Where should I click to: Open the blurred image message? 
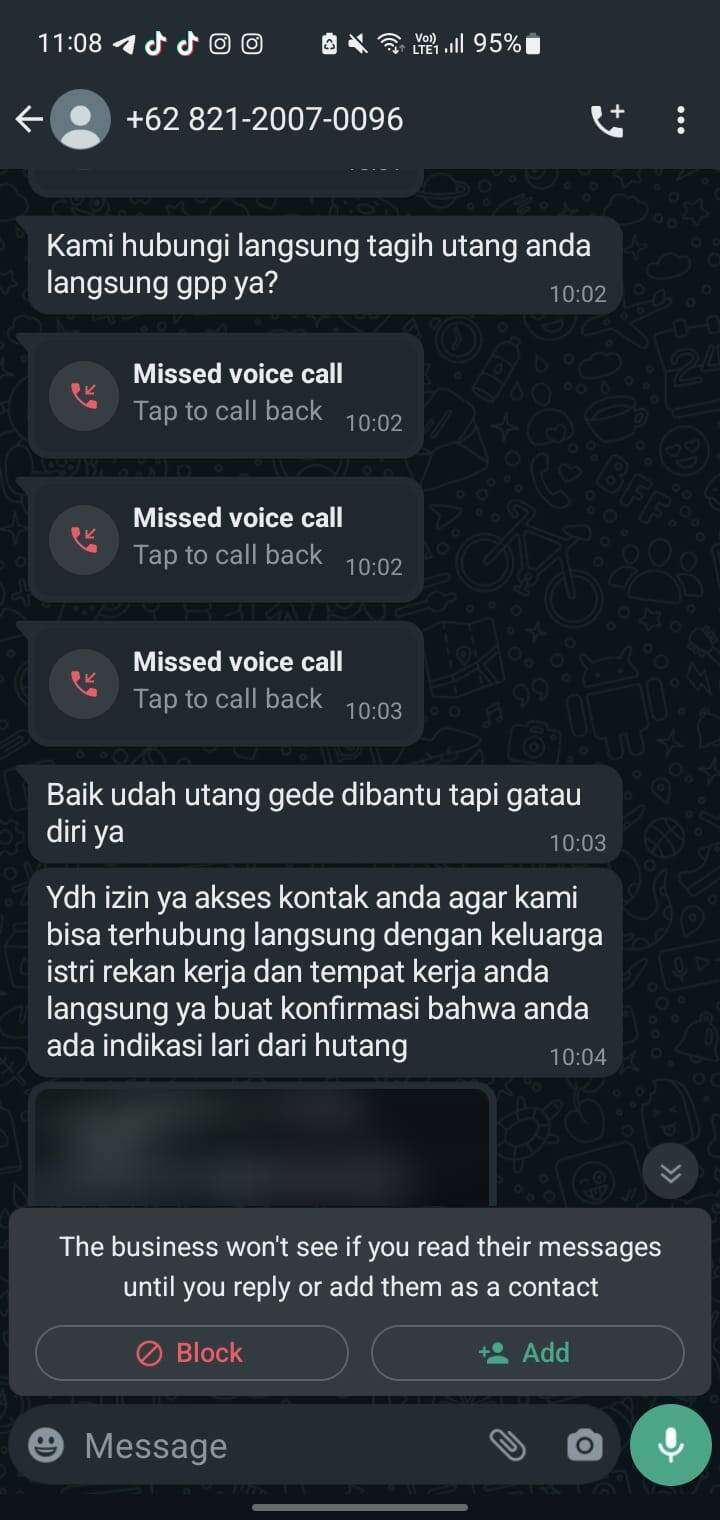(x=262, y=1145)
